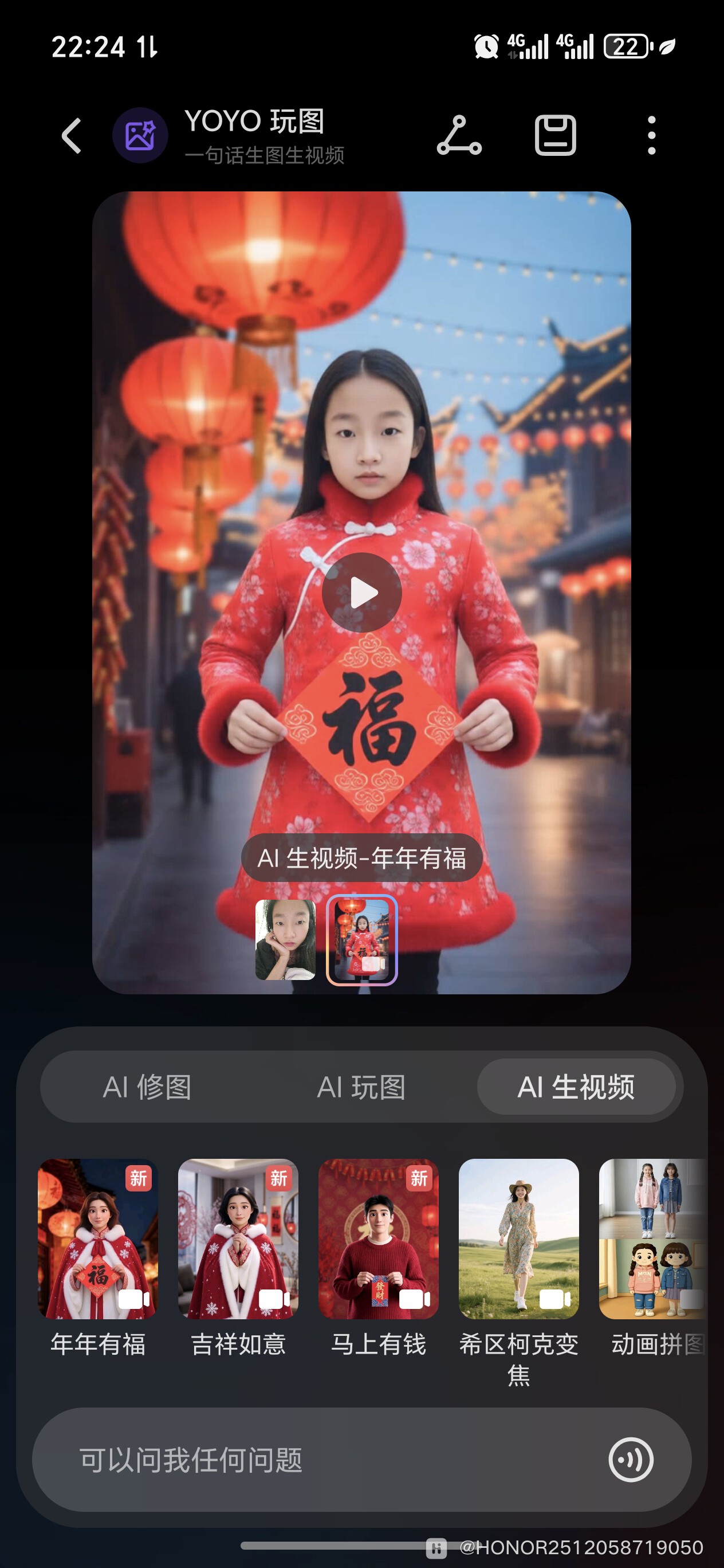
Task: Open the more options menu
Action: pos(651,135)
